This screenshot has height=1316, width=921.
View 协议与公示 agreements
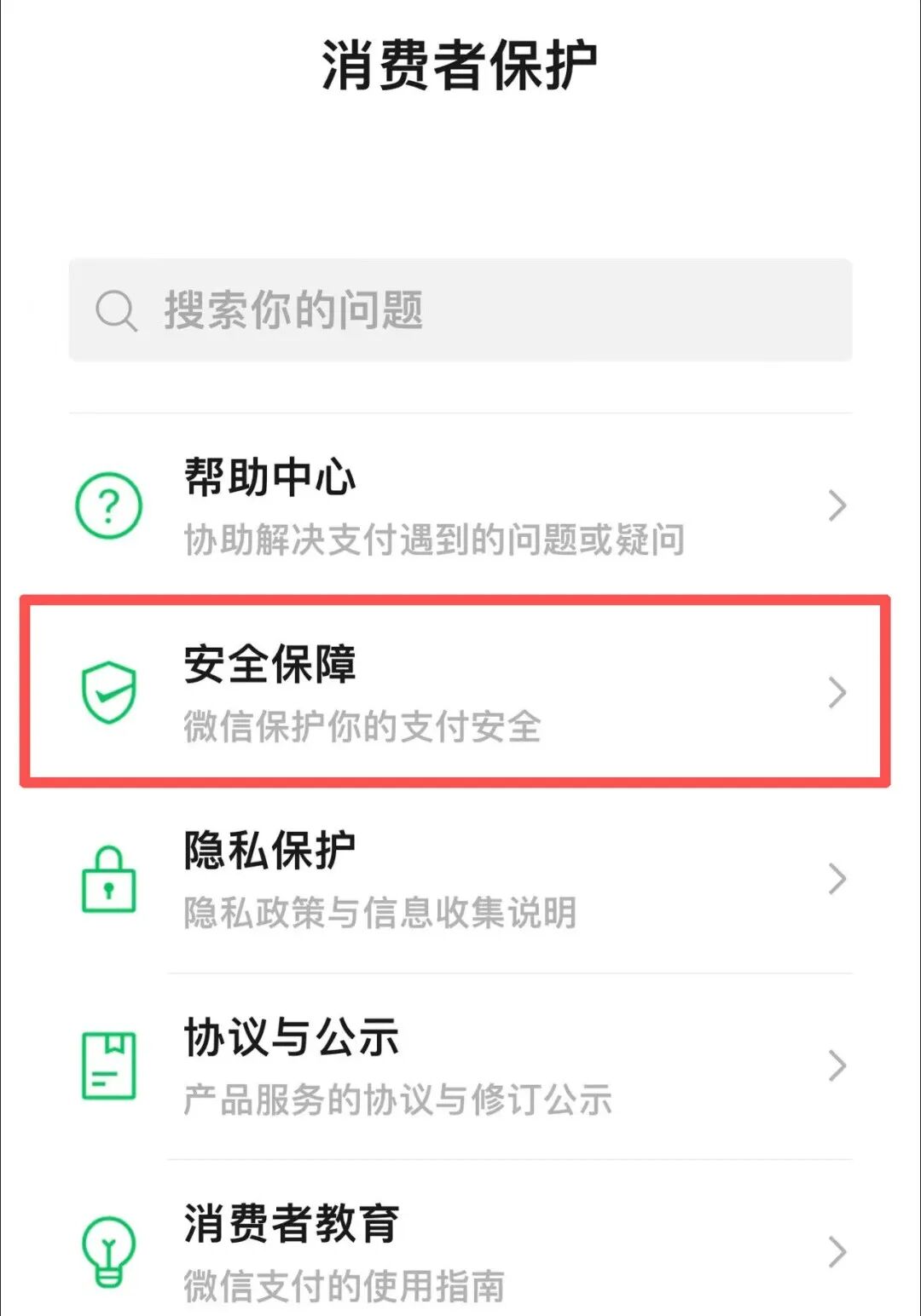[460, 1065]
